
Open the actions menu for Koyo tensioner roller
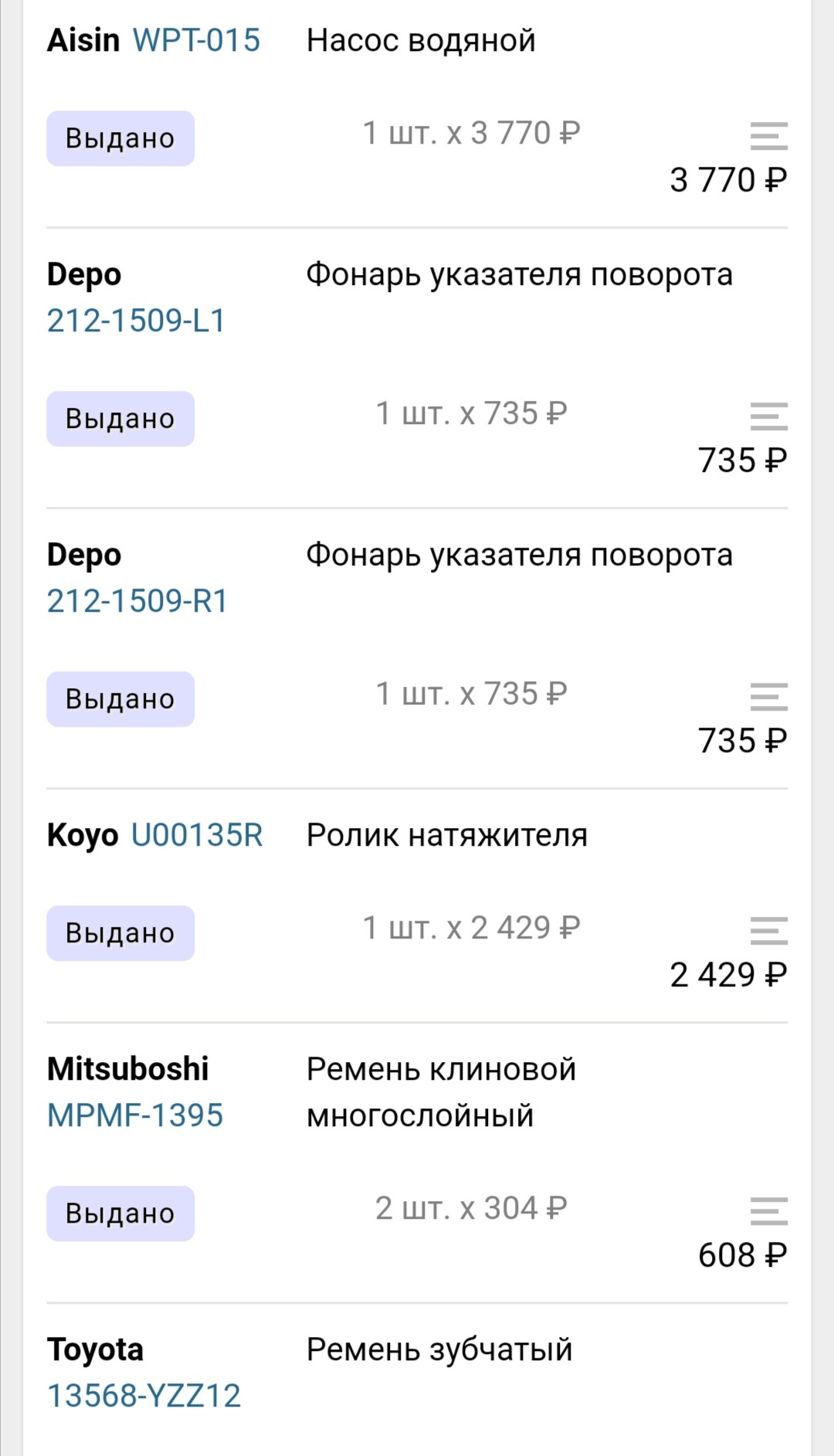[x=770, y=932]
